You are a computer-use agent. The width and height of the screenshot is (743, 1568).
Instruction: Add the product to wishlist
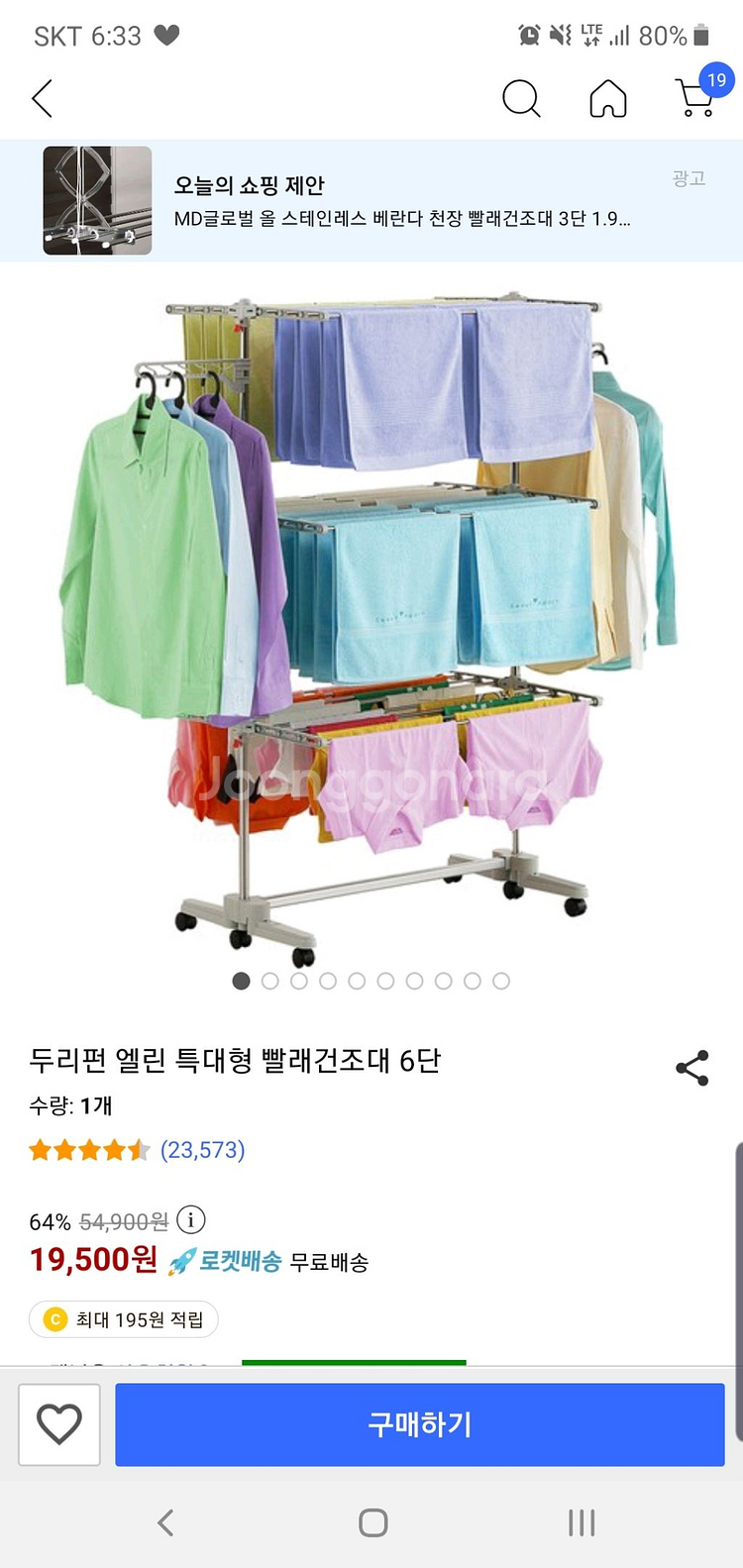59,1424
